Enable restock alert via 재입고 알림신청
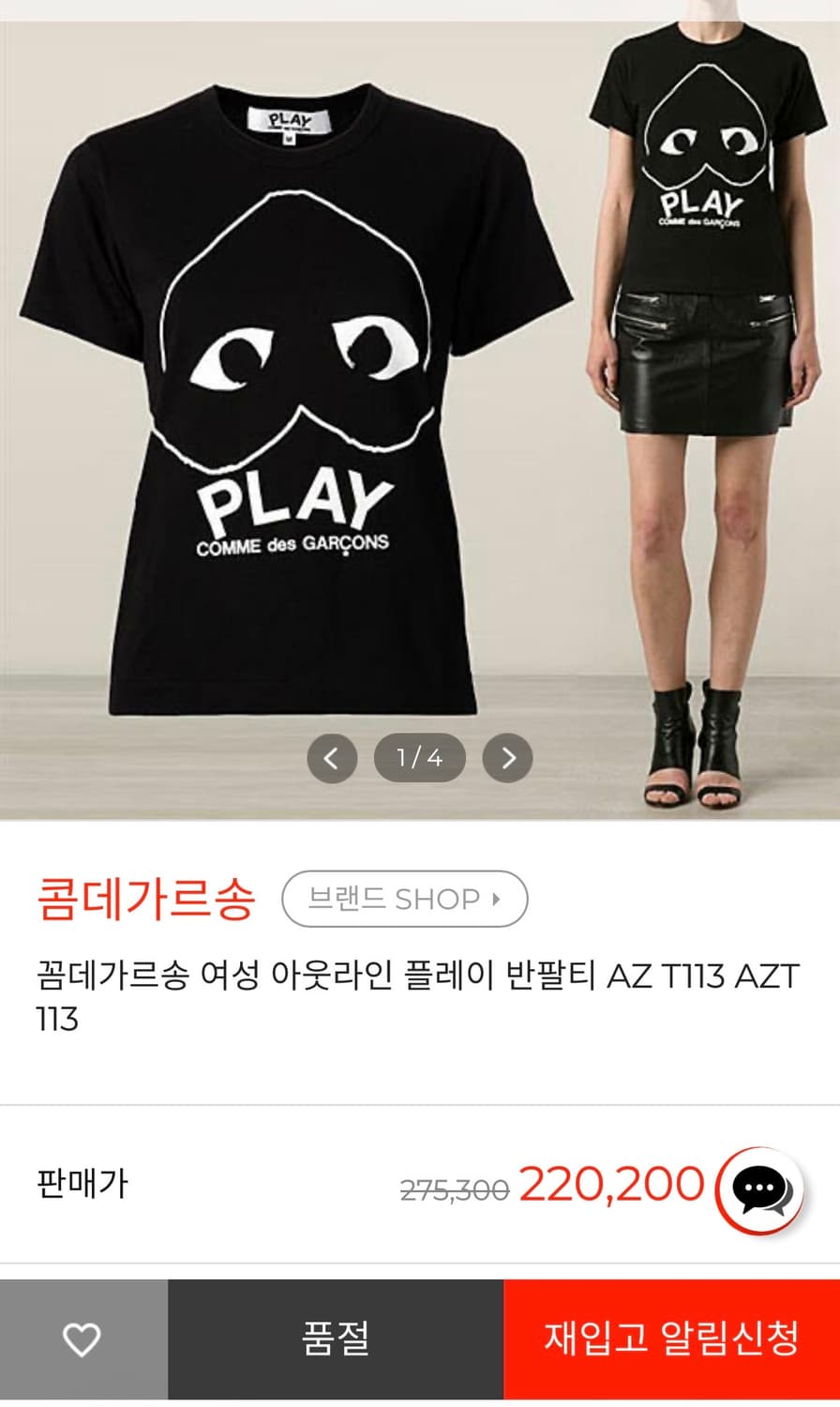The width and height of the screenshot is (840, 1407). (671, 1339)
